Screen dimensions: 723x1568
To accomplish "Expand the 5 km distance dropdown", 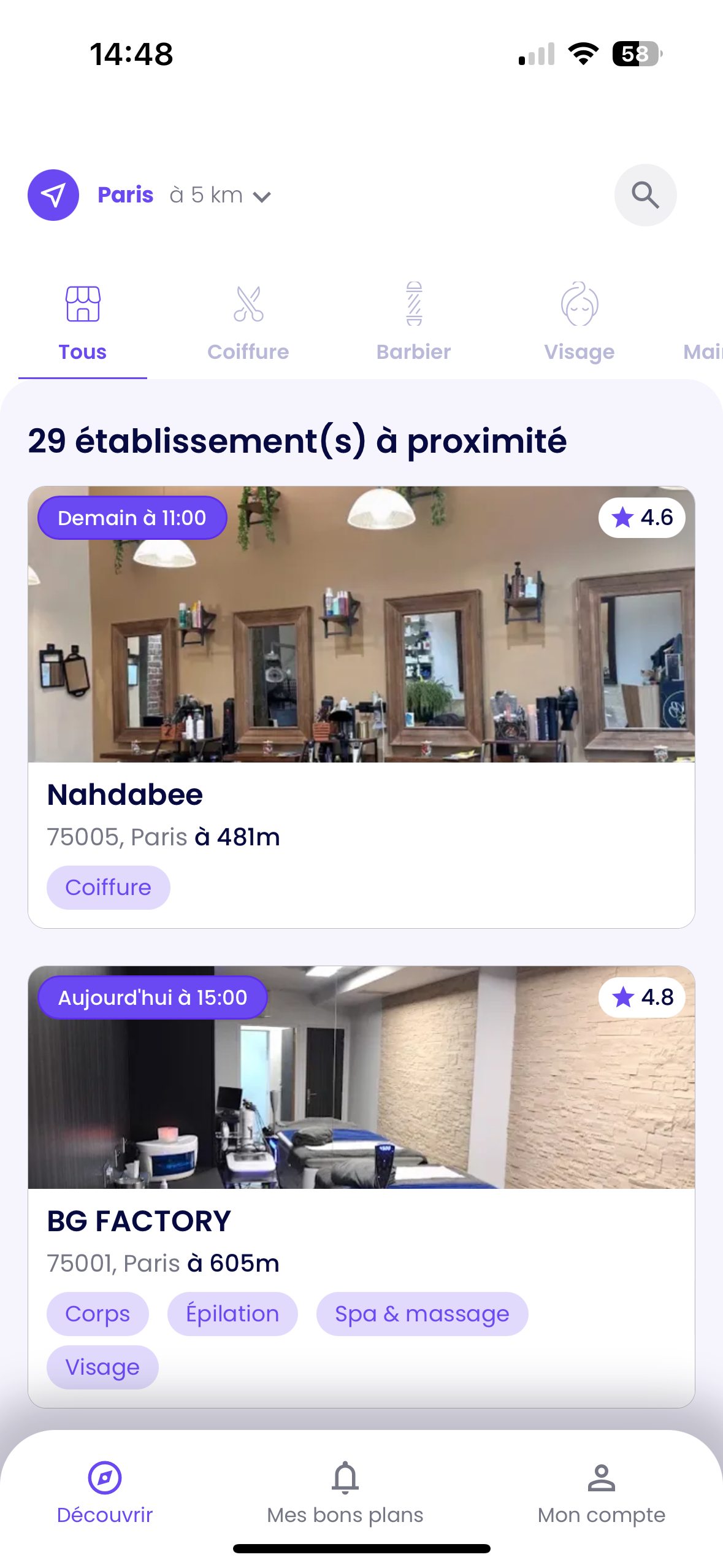I will (220, 195).
